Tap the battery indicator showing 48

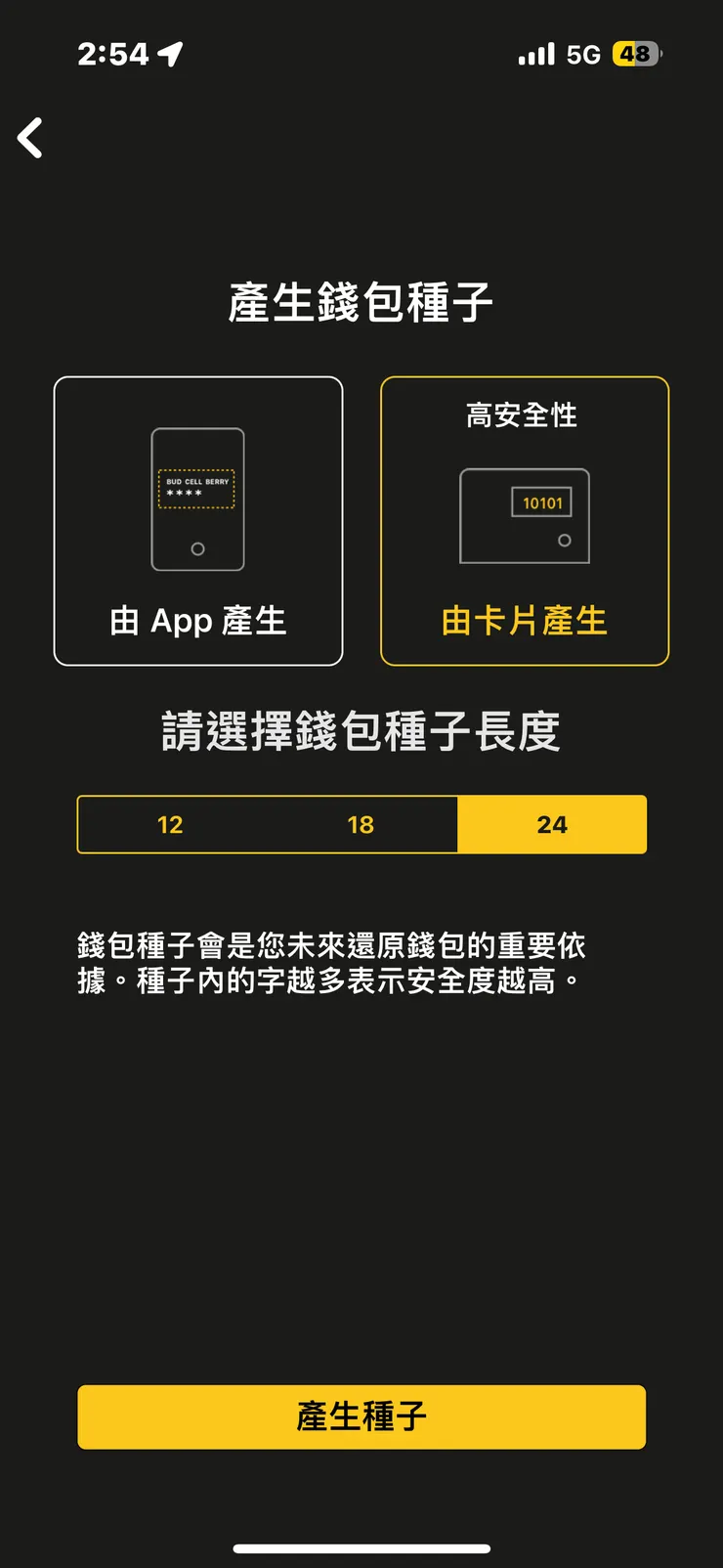coord(636,55)
